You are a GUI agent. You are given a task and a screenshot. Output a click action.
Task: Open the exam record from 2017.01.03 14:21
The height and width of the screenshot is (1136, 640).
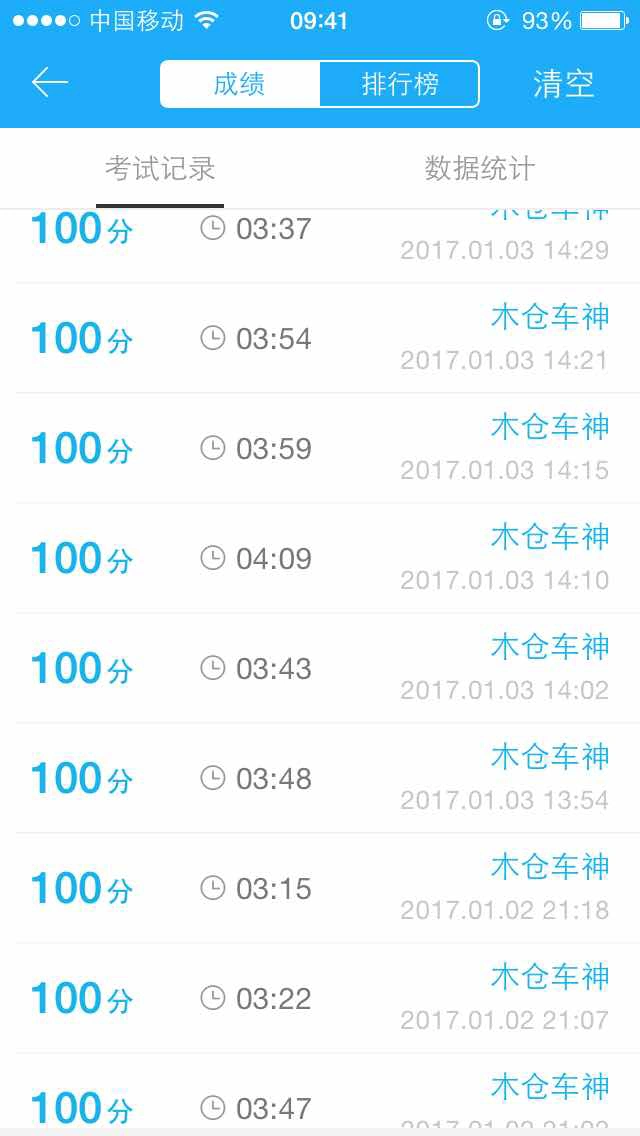pos(320,338)
